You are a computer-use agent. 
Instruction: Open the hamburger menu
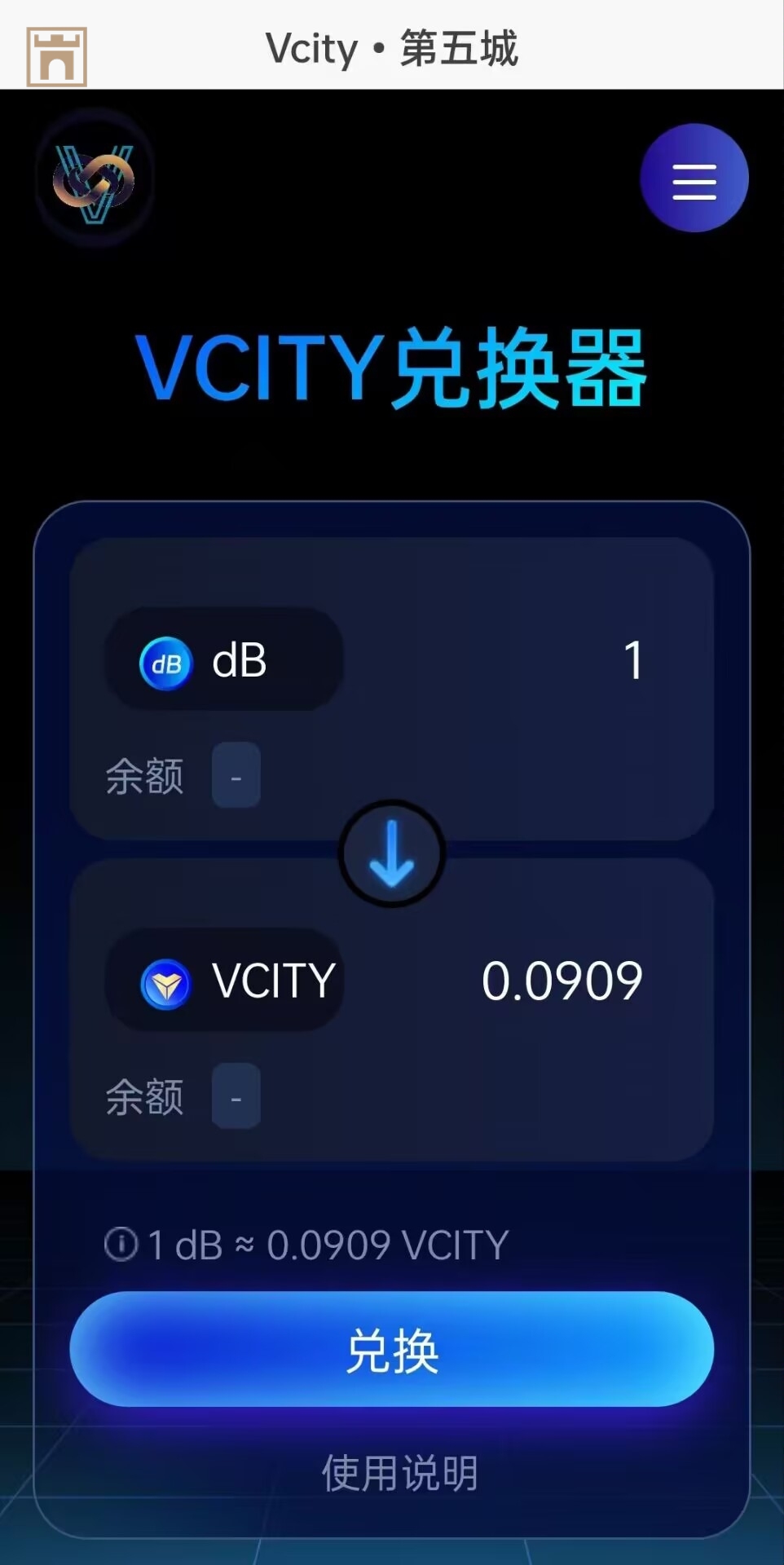[694, 179]
